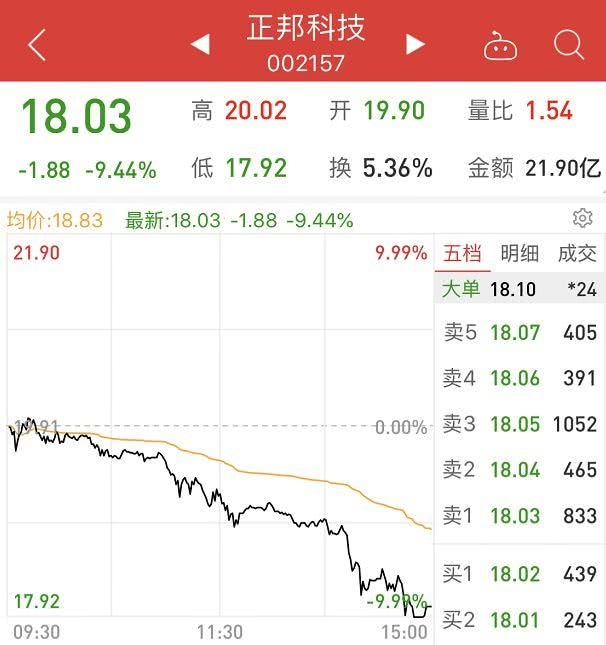Open the robot assistant icon
The width and height of the screenshot is (606, 645).
point(498,45)
